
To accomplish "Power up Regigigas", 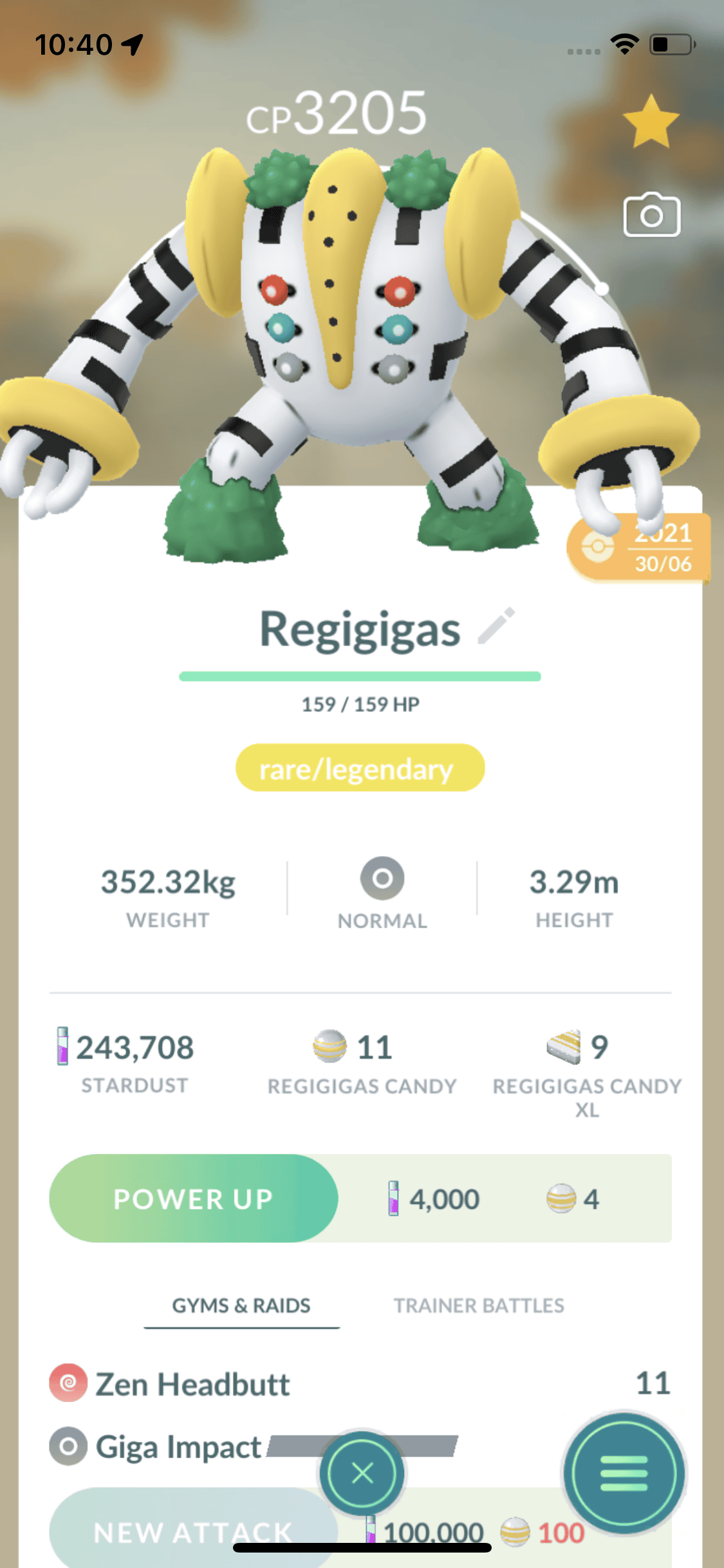I will click(x=194, y=1199).
